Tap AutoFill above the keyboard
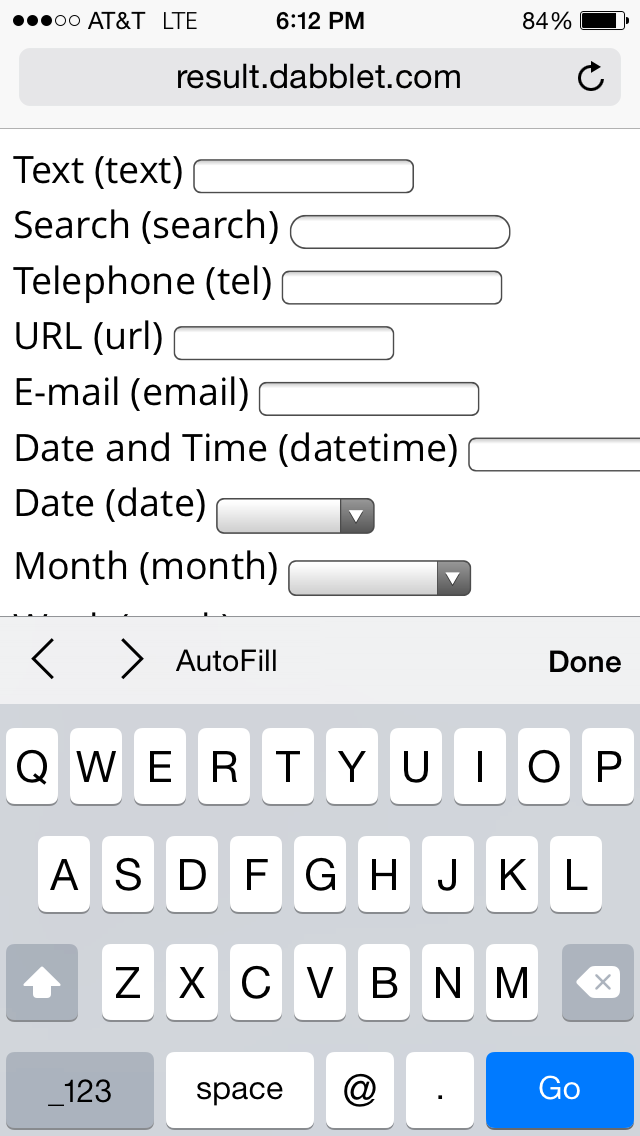The height and width of the screenshot is (1136, 640). coord(226,661)
